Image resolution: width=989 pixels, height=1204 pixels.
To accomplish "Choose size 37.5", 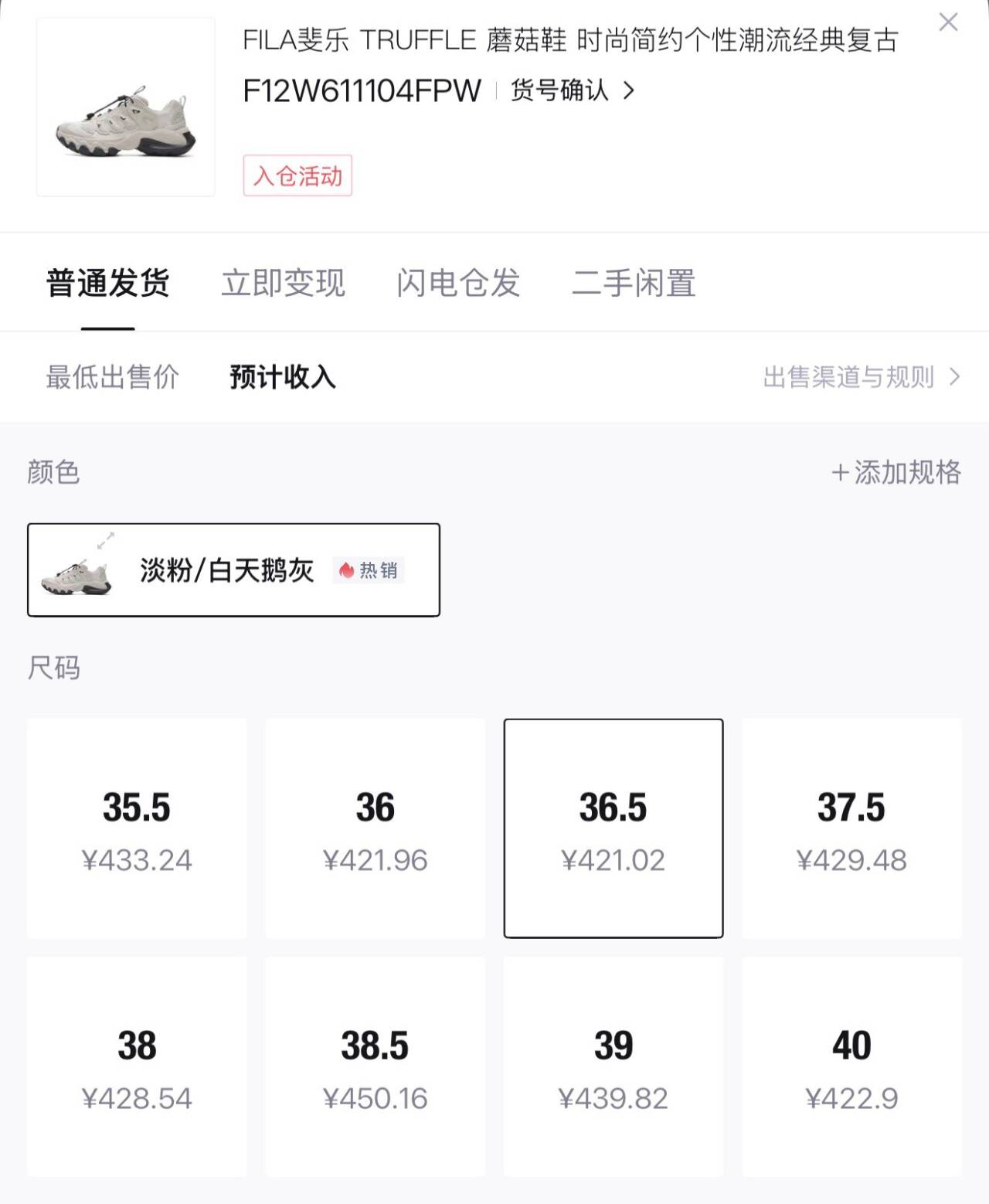I will (x=851, y=828).
